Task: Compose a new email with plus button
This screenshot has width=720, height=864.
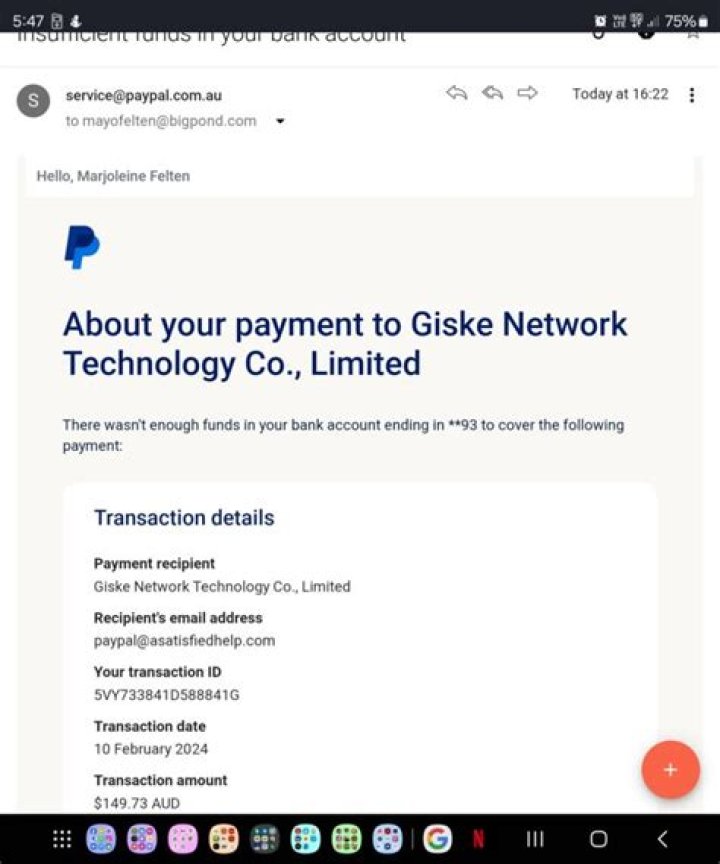Action: pos(670,769)
